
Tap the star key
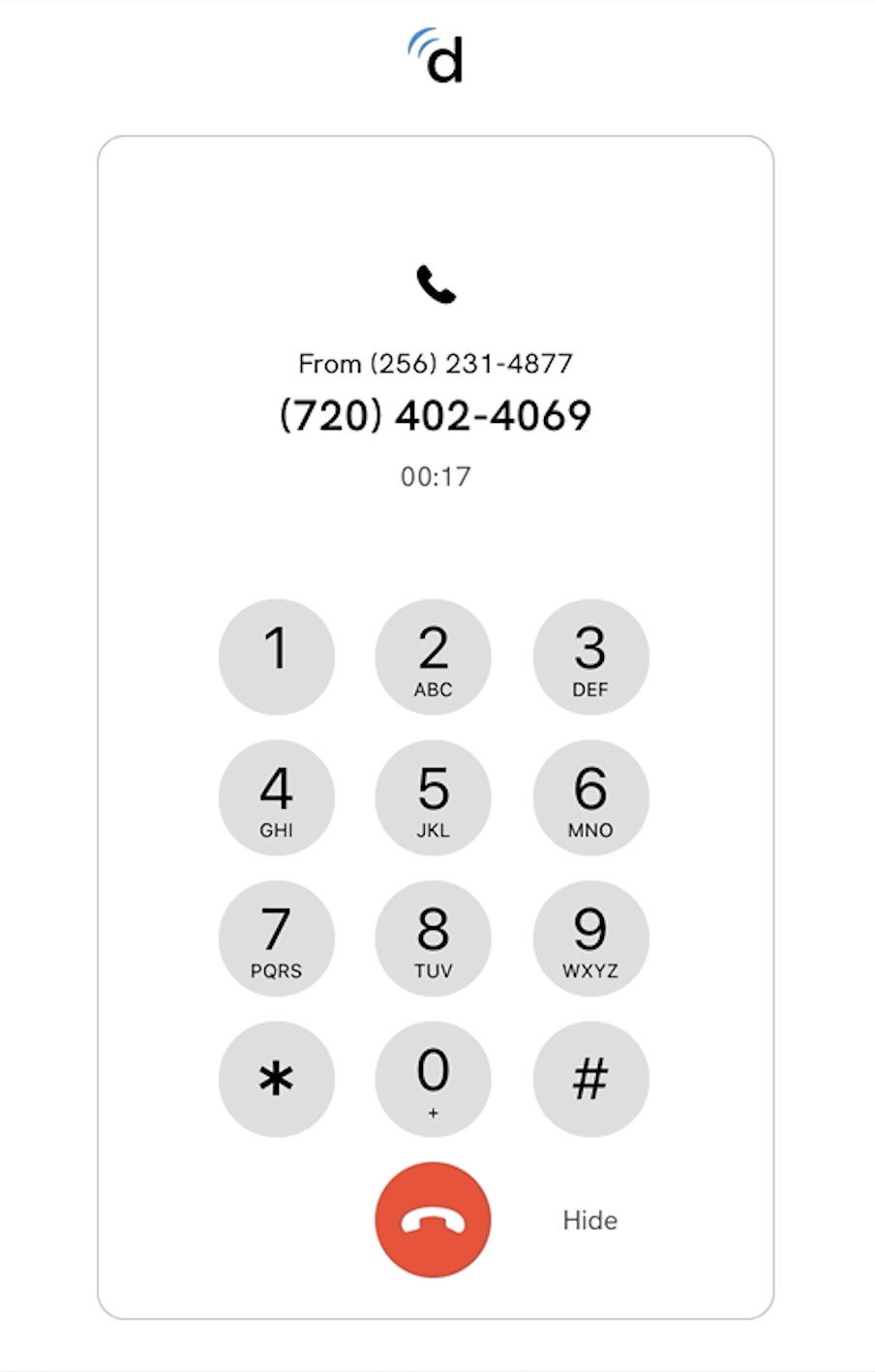(x=277, y=1079)
